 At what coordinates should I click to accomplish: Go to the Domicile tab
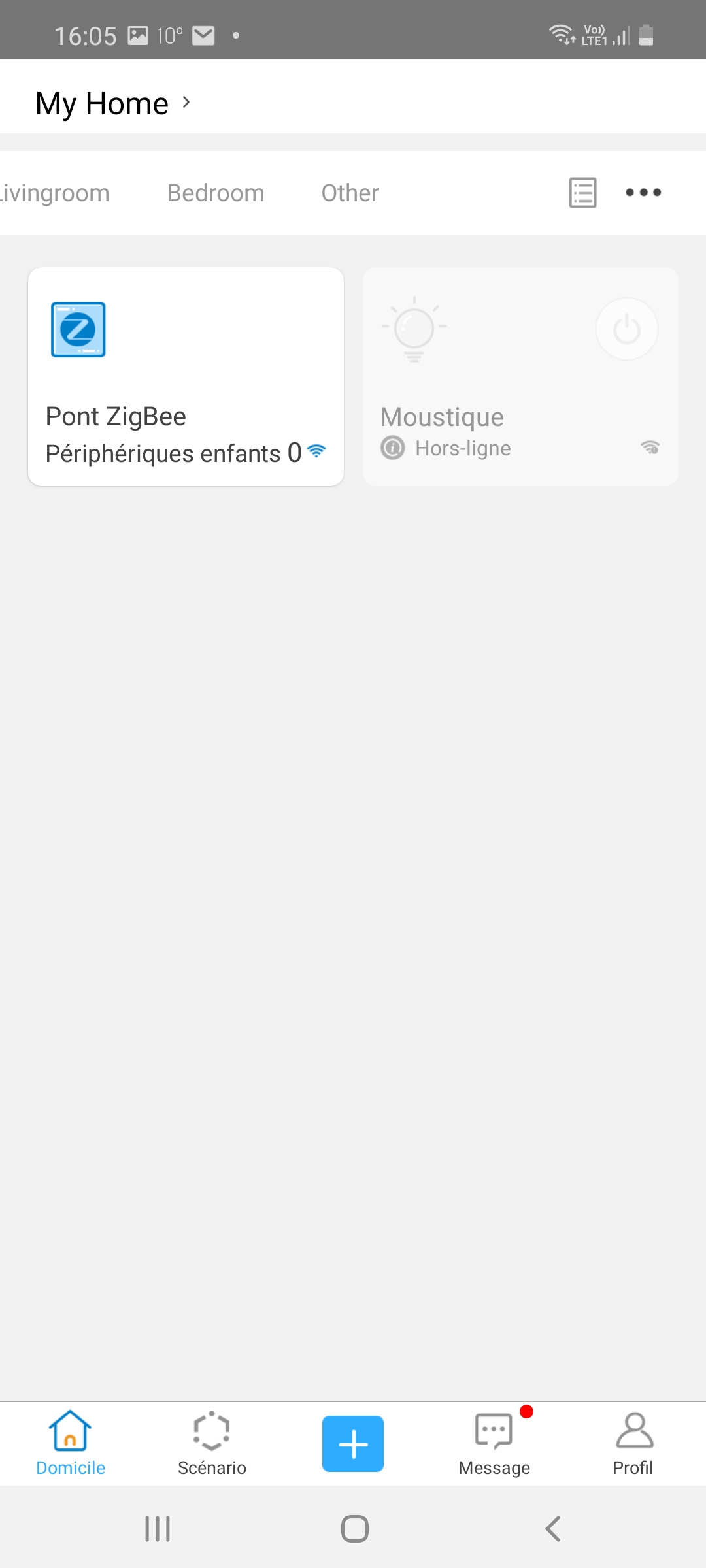click(x=71, y=1444)
